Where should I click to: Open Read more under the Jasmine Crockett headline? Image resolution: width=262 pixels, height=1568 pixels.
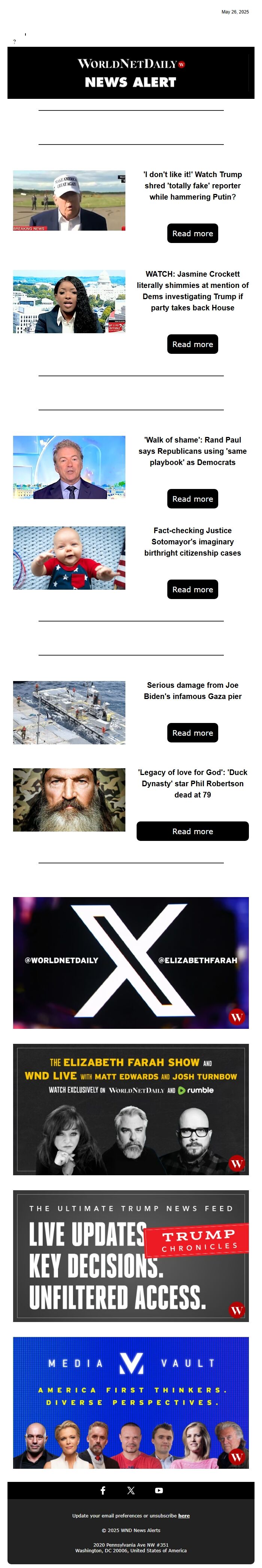pyautogui.click(x=192, y=344)
